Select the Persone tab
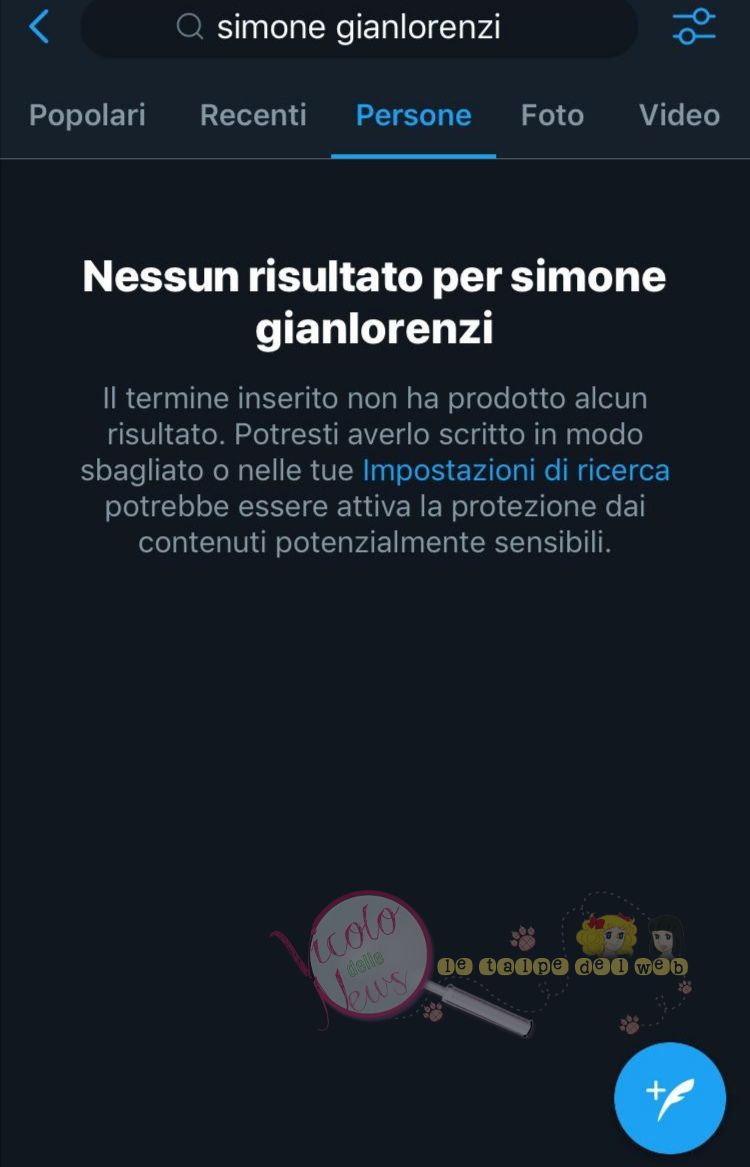The width and height of the screenshot is (750, 1167). (x=413, y=115)
